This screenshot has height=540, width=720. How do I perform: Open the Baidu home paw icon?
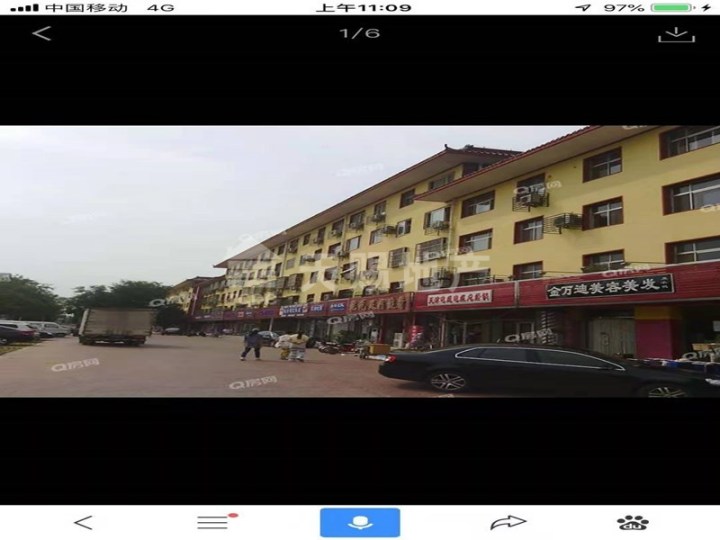(632, 522)
